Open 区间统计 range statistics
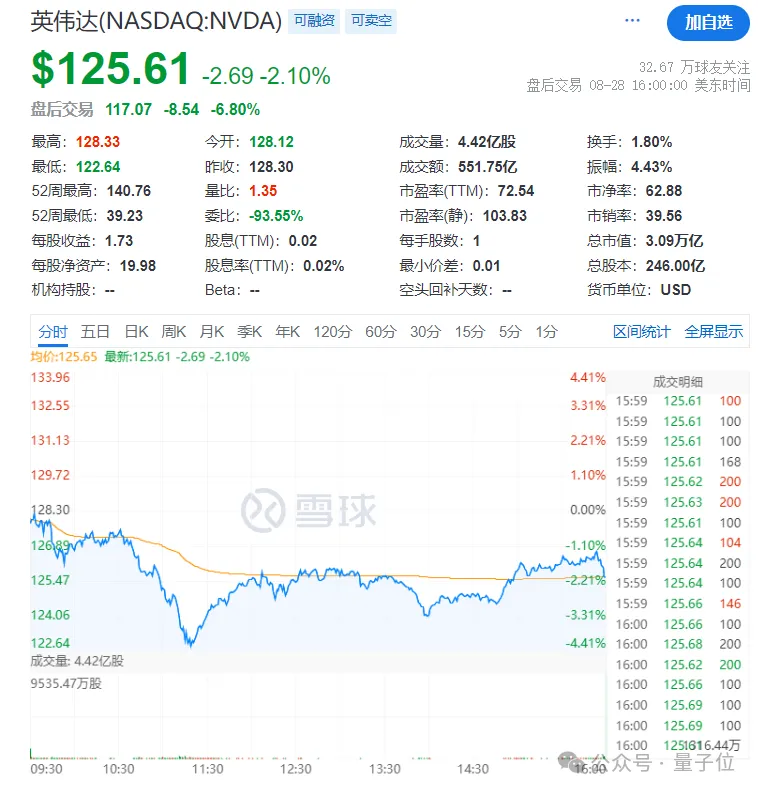The height and width of the screenshot is (793, 759). pos(642,332)
